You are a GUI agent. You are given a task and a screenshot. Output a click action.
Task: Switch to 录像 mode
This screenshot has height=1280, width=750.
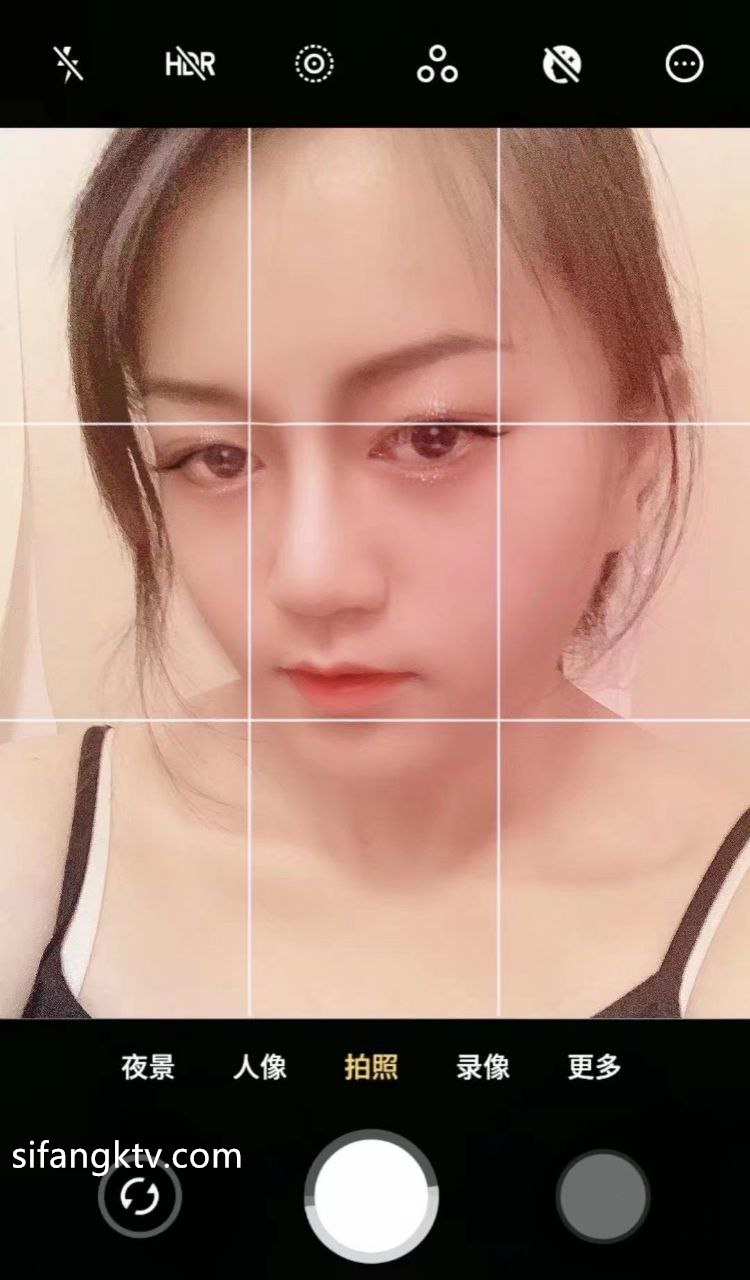click(x=483, y=1067)
